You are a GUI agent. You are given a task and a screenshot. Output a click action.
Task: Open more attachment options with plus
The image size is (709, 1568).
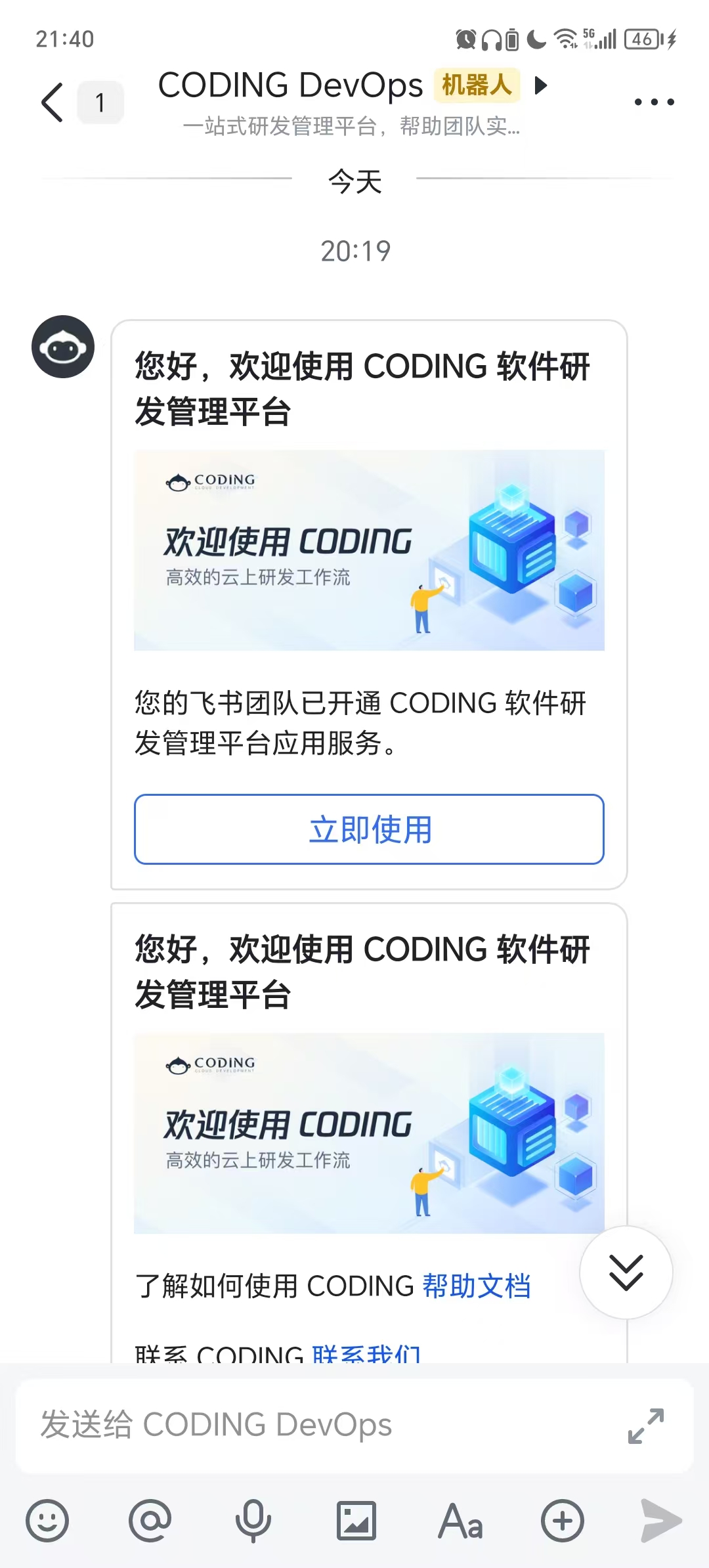click(563, 1521)
